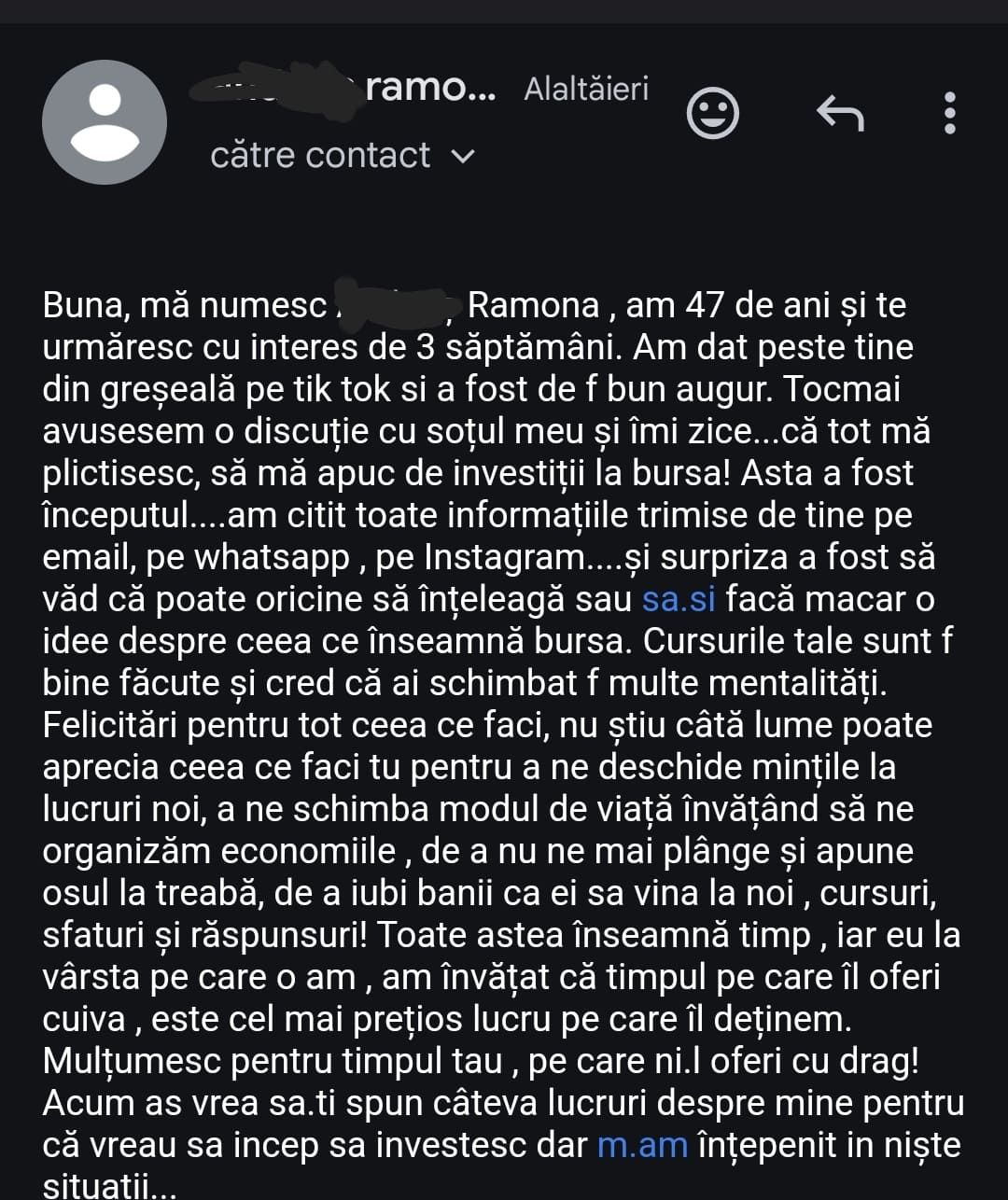
Task: Expand recipient details next to "către contact"
Action: point(463,156)
